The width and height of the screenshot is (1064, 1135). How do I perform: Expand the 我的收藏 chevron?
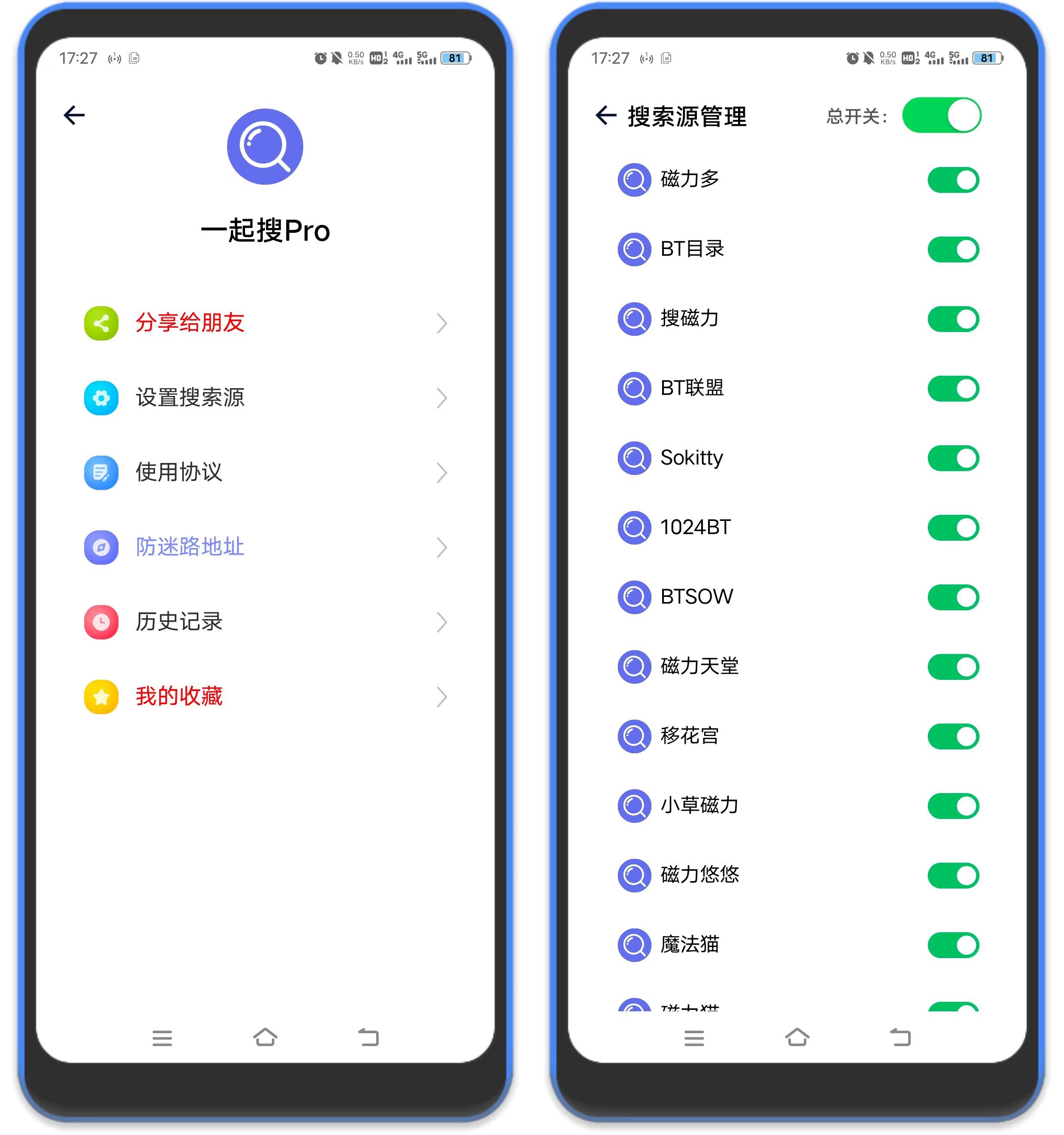coord(443,697)
